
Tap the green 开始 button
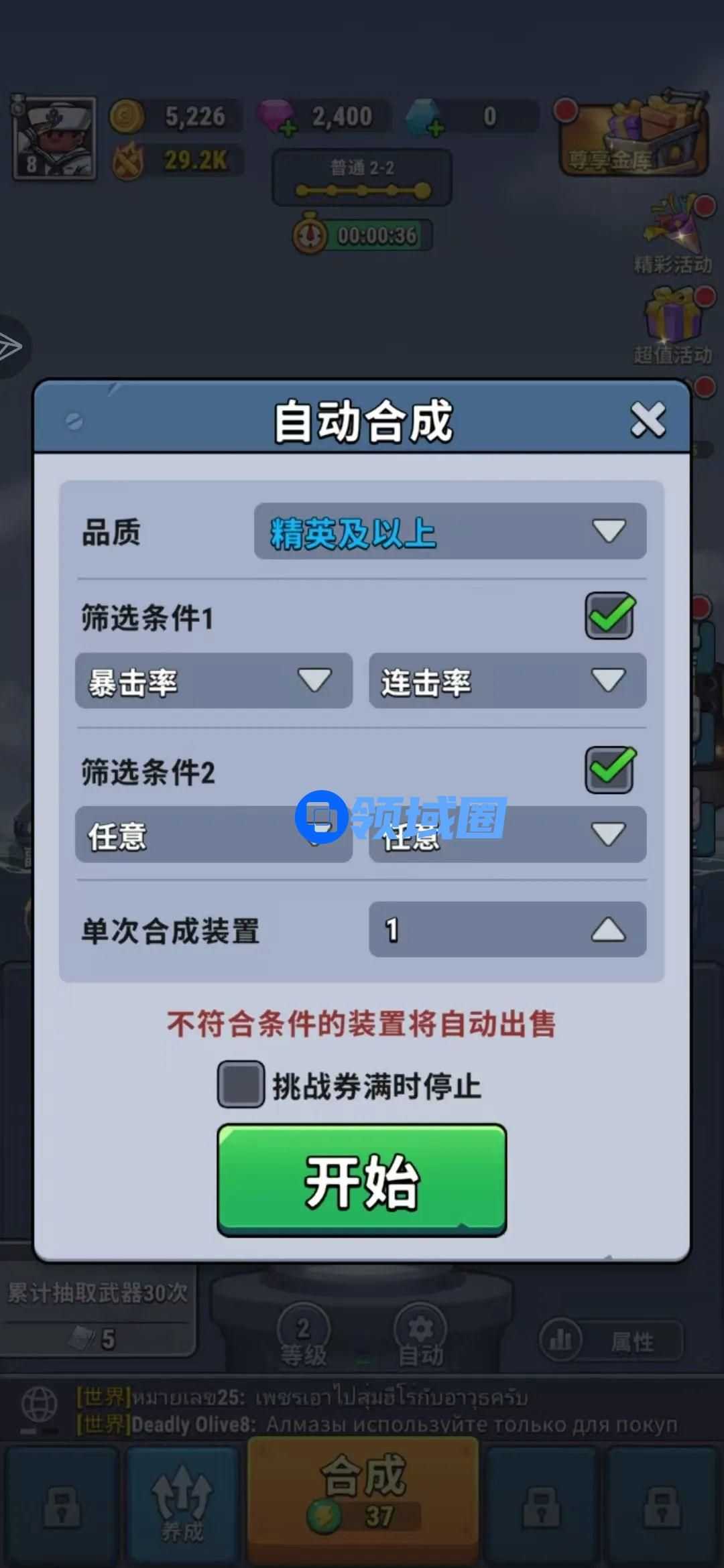[x=362, y=1181]
